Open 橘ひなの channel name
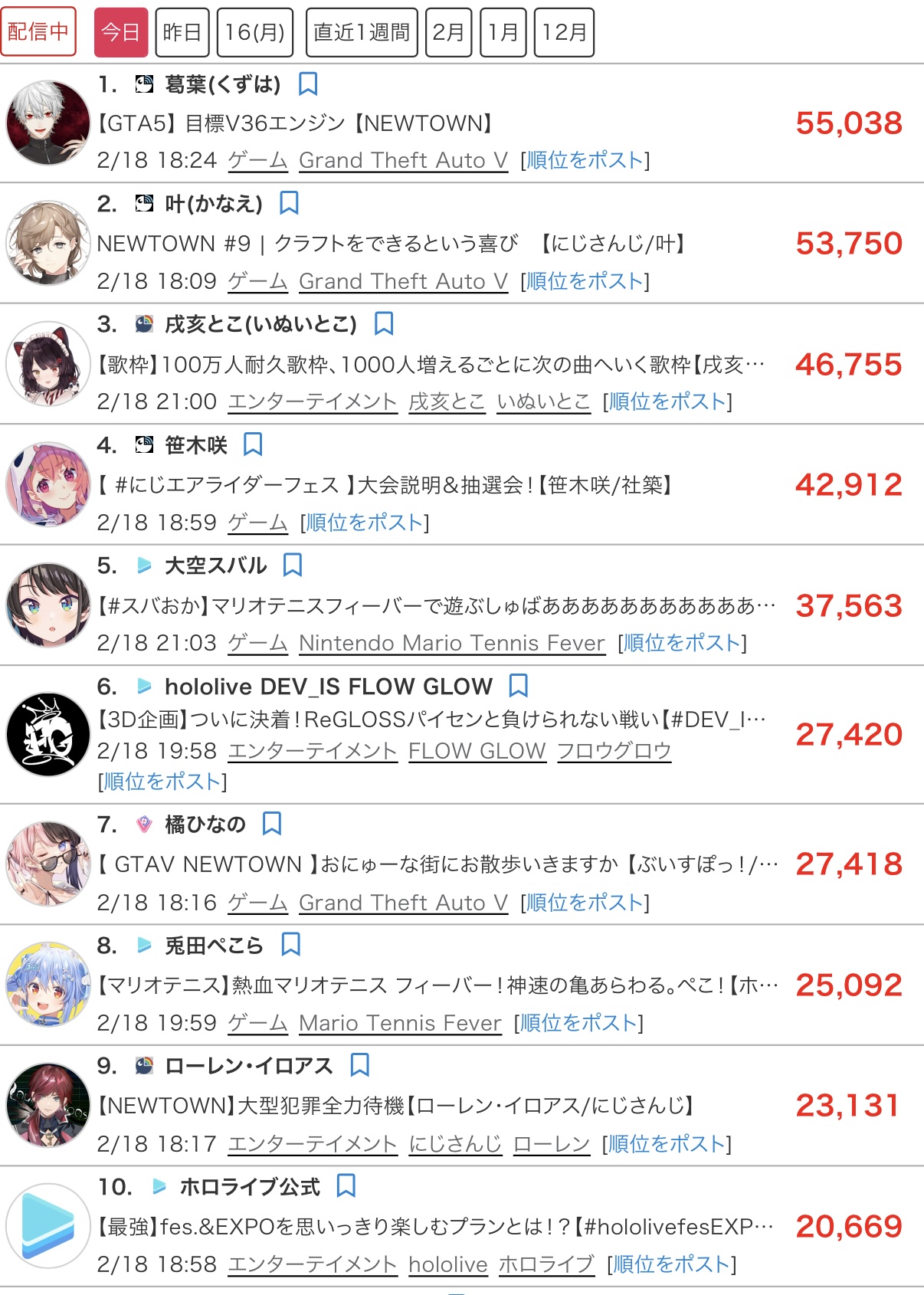The width and height of the screenshot is (924, 1295). pyautogui.click(x=205, y=825)
